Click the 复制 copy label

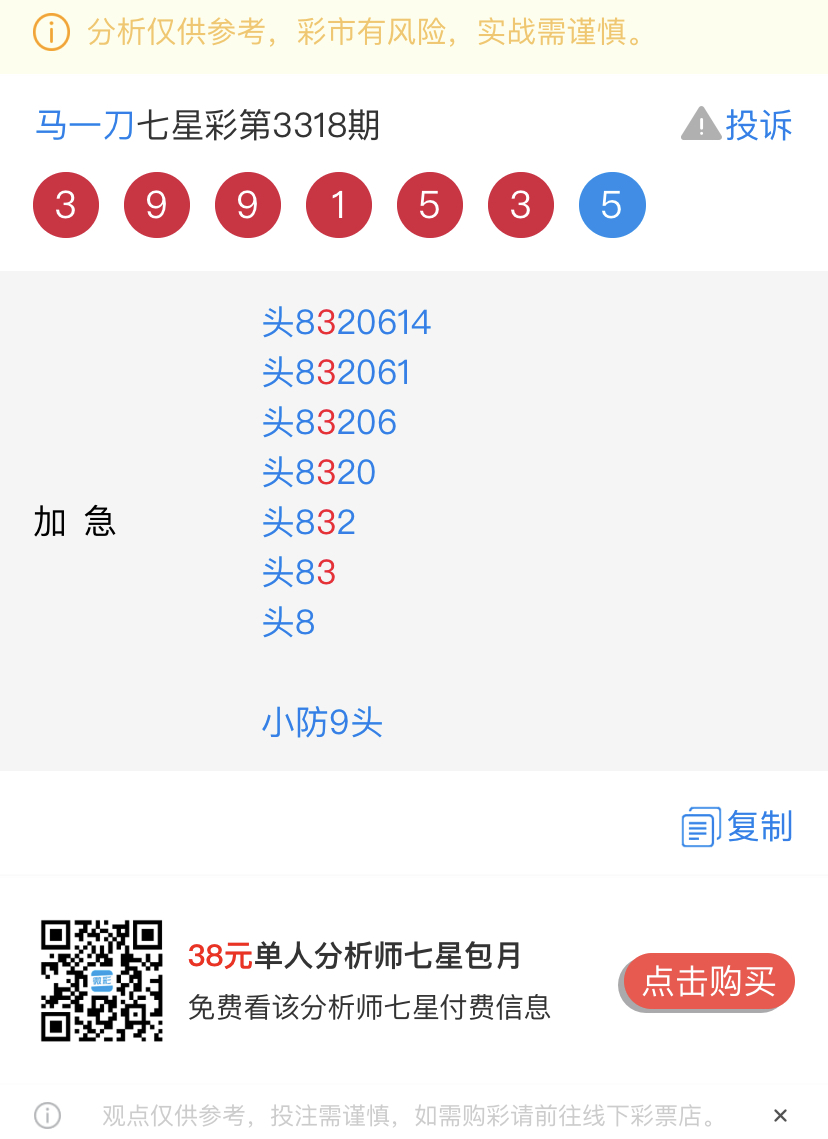tap(760, 826)
